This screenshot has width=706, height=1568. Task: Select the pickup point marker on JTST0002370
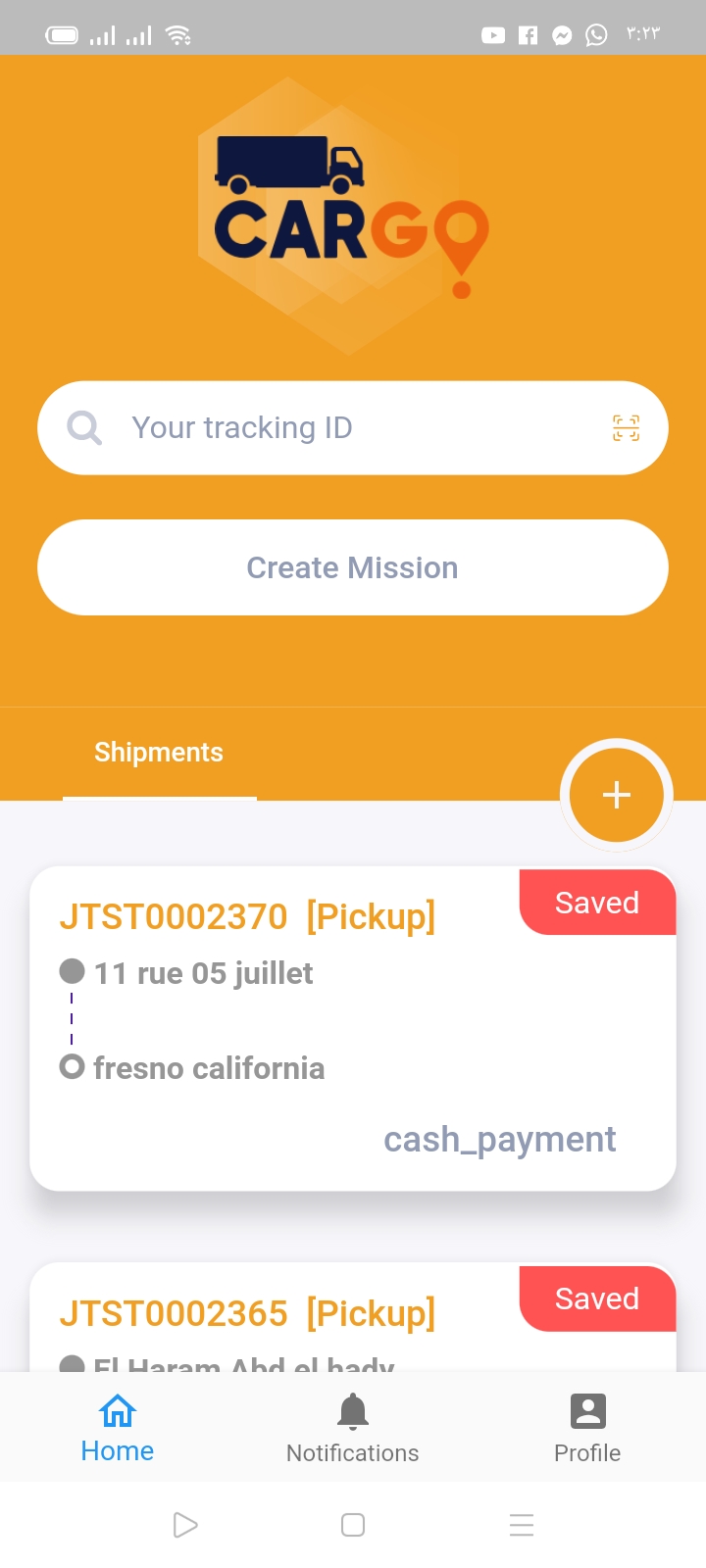coord(71,970)
